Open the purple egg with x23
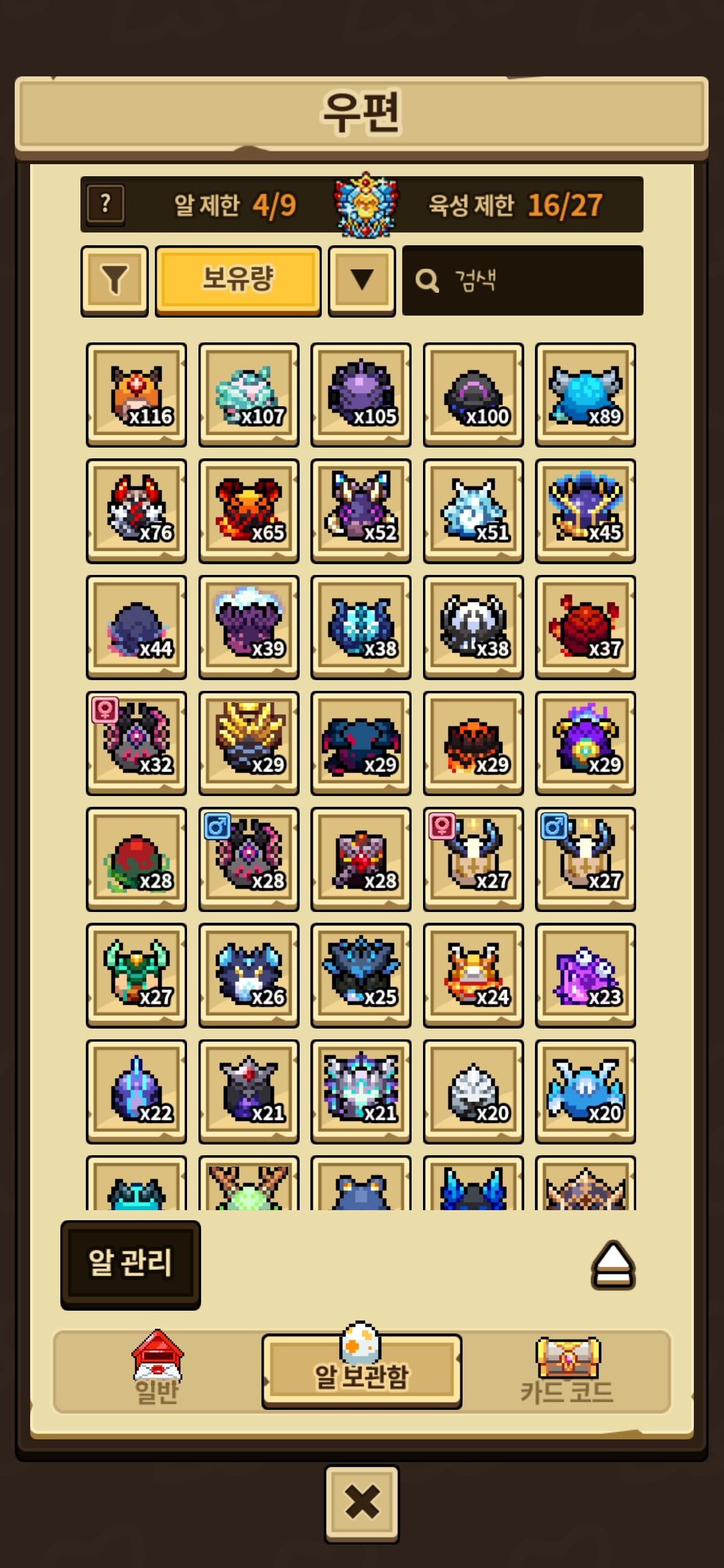The image size is (724, 1568). click(585, 975)
